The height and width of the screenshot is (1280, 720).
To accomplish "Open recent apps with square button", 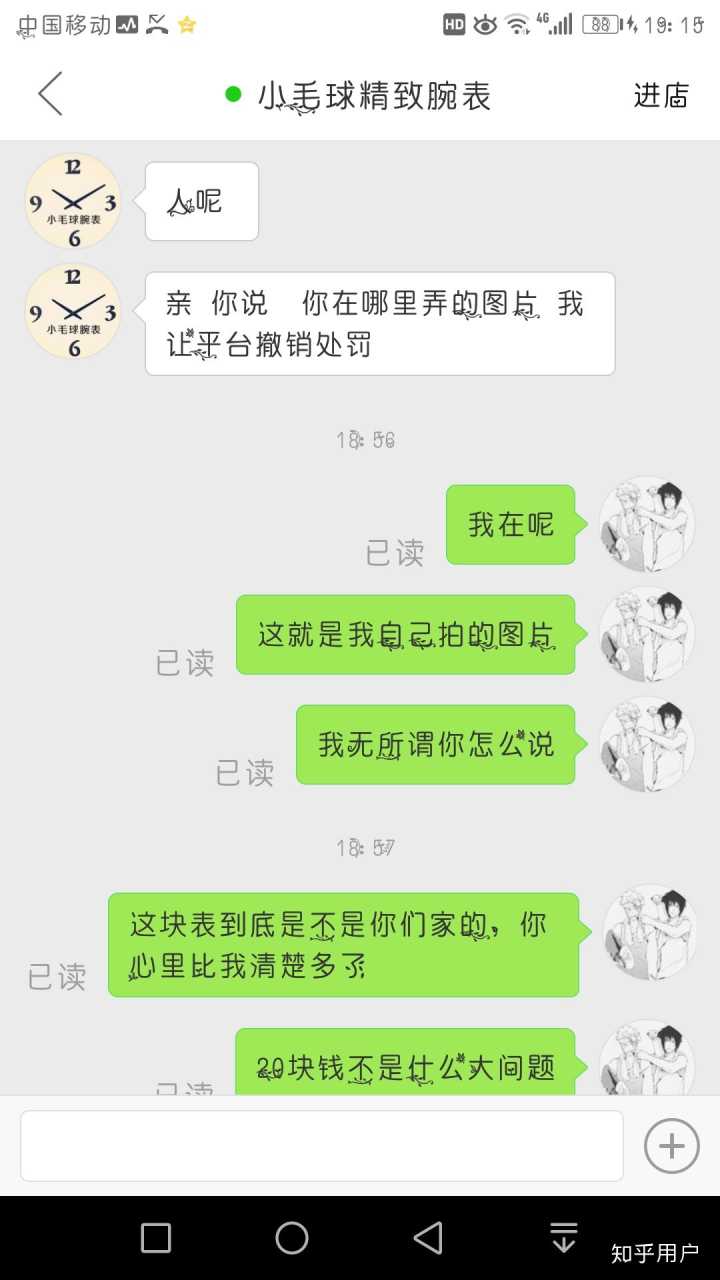I will (156, 1238).
